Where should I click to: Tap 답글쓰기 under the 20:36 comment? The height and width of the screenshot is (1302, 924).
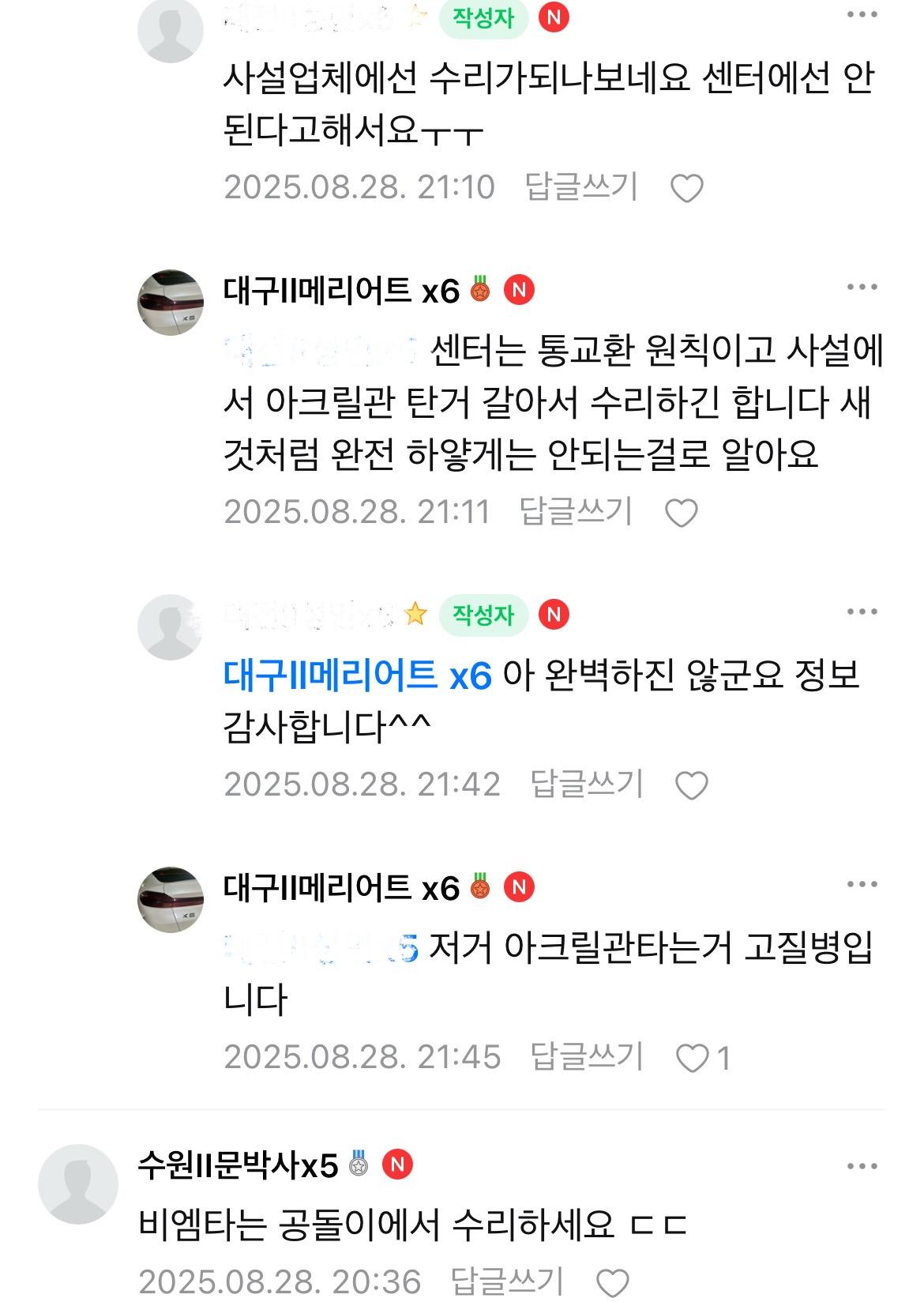coord(507,1281)
